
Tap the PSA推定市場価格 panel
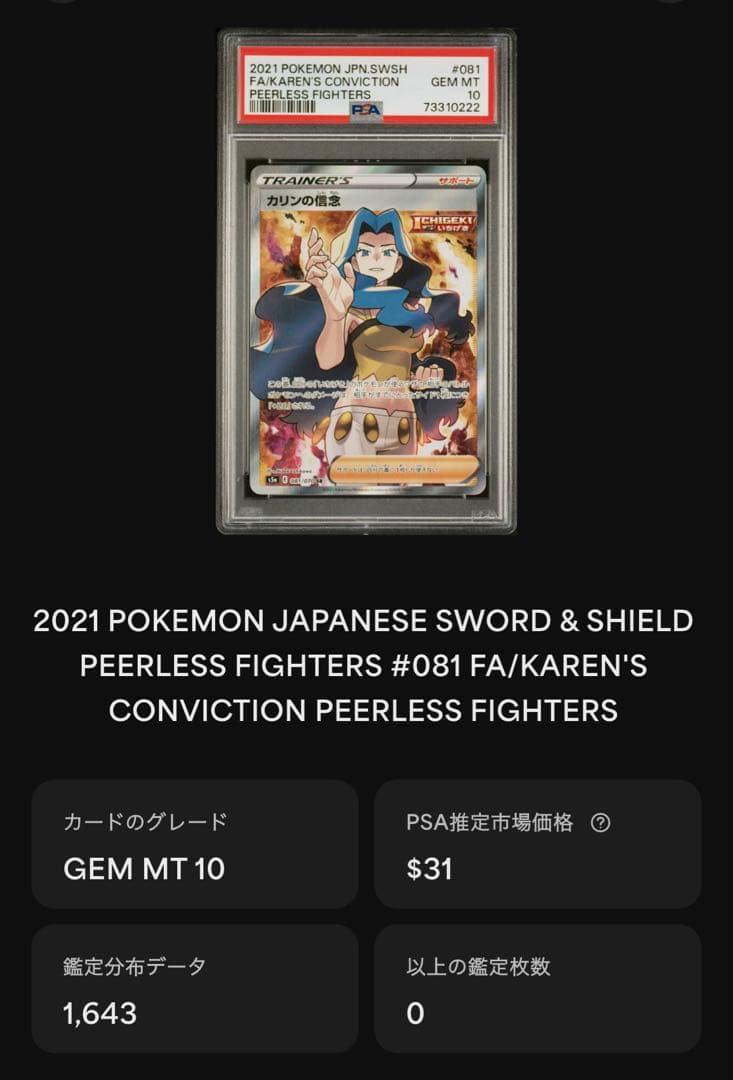(538, 845)
